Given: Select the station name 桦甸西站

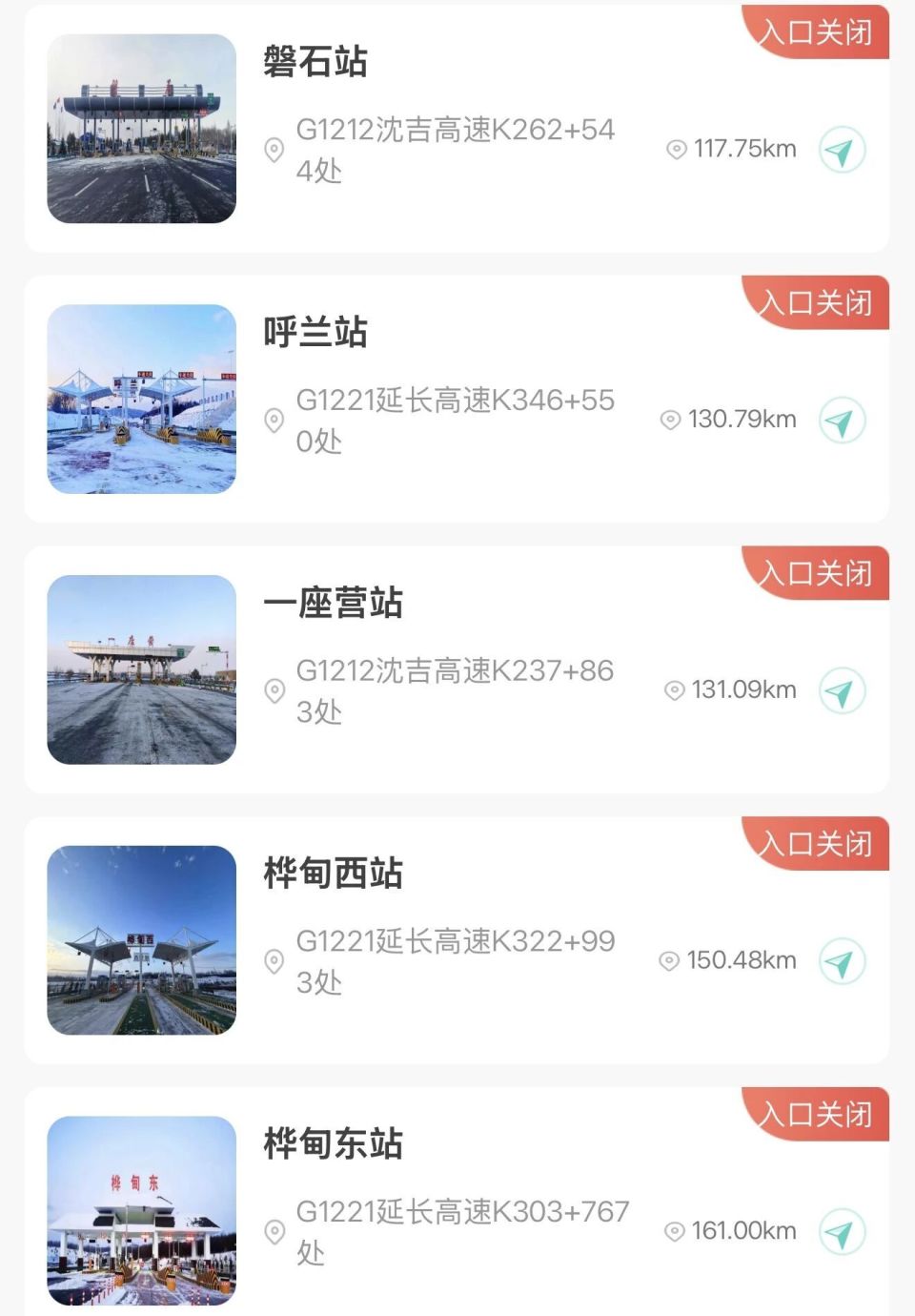Looking at the screenshot, I should click(332, 874).
